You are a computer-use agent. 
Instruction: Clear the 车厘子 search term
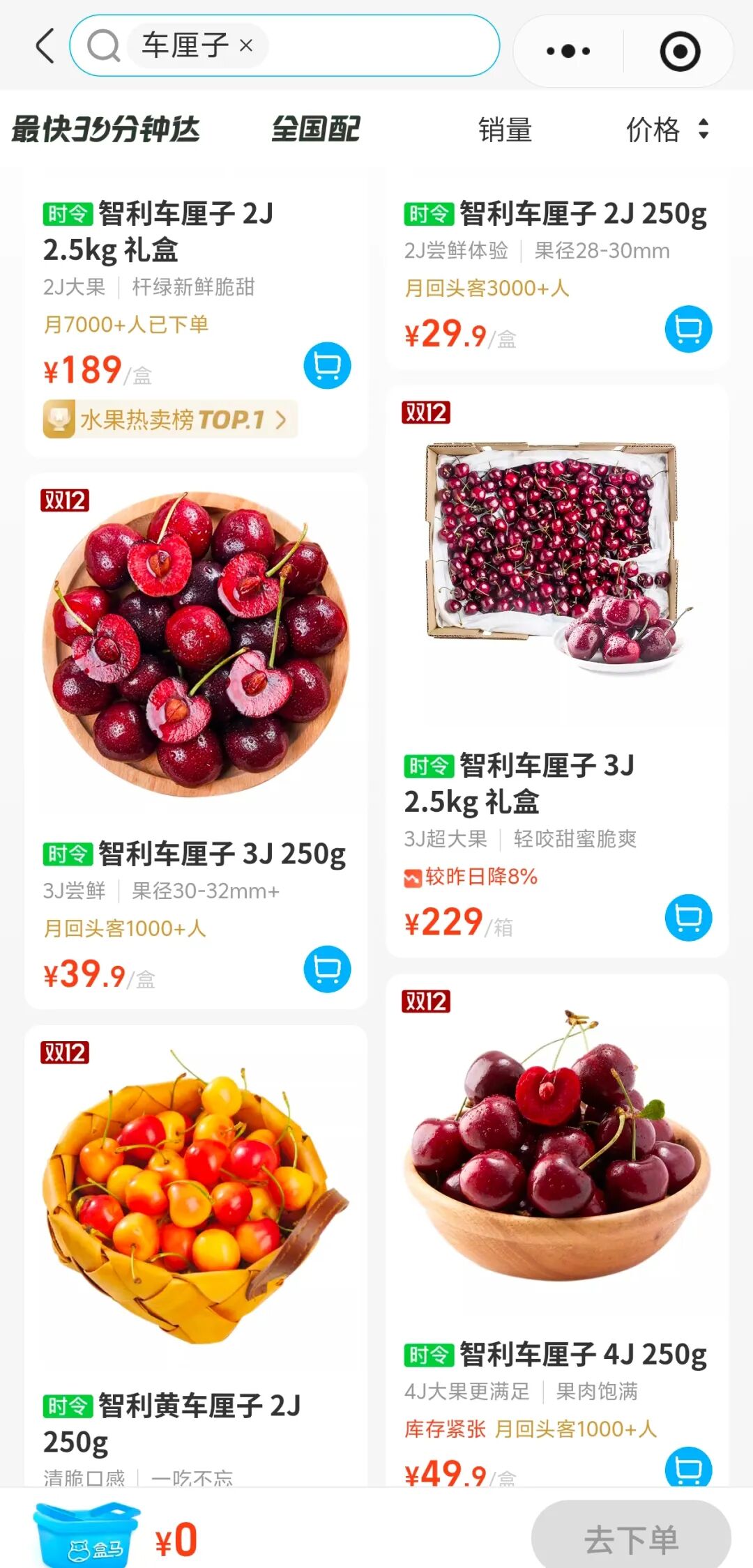[246, 46]
